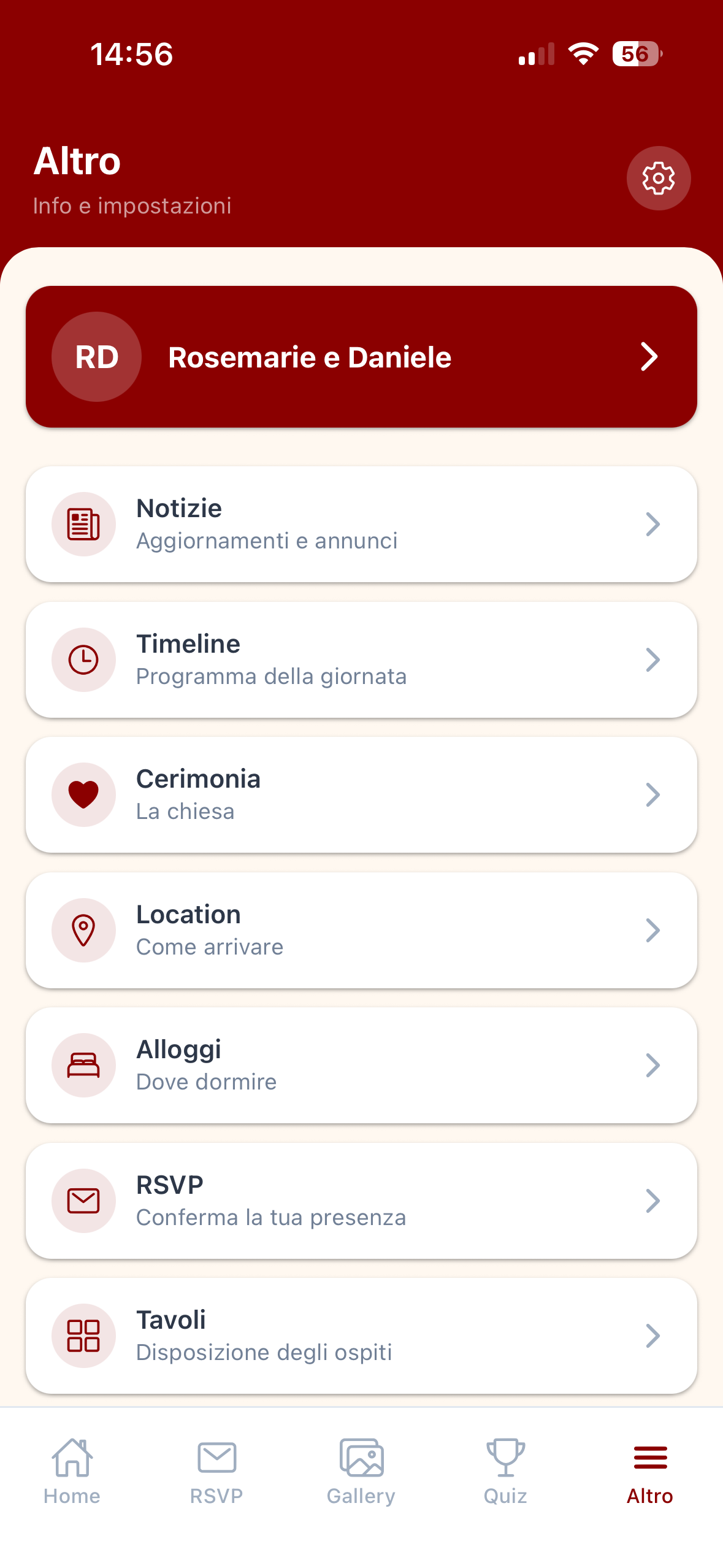This screenshot has width=723, height=1568.
Task: Select the clock icon next to Timeline
Action: 84,659
